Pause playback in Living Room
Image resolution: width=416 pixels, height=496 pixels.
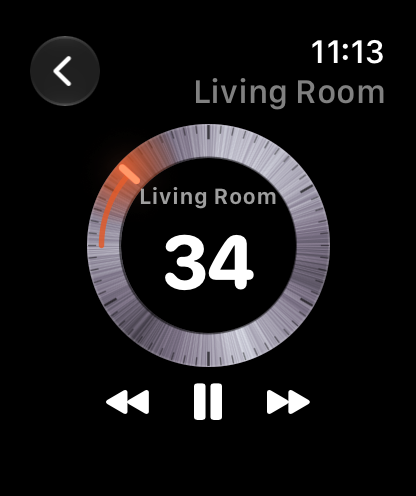tap(208, 402)
